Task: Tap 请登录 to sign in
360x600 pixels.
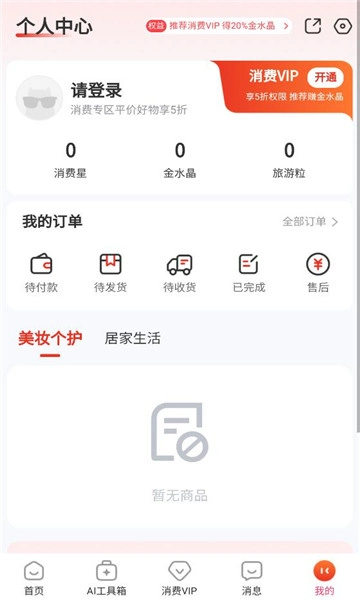Action: 96,90
